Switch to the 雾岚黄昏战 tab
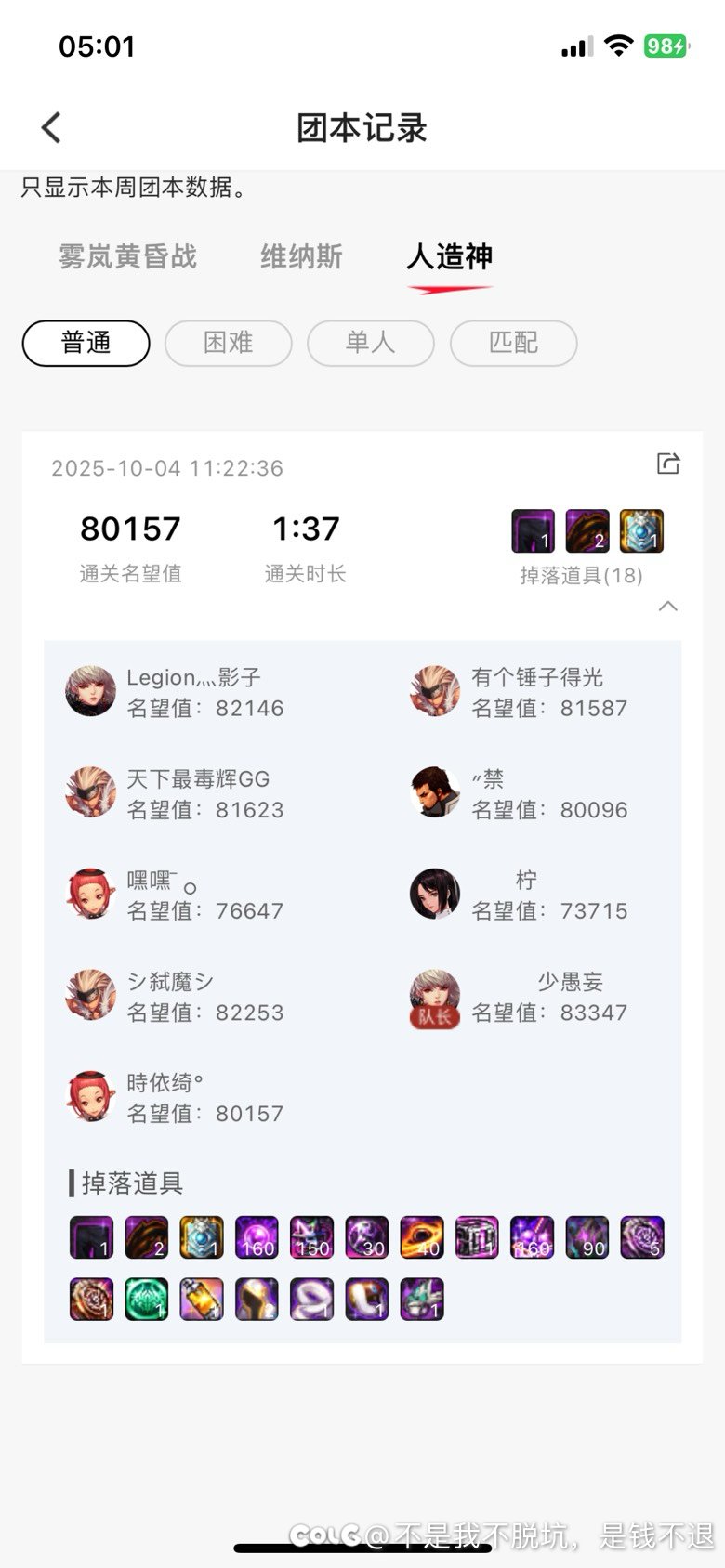725x1568 pixels. coord(128,256)
